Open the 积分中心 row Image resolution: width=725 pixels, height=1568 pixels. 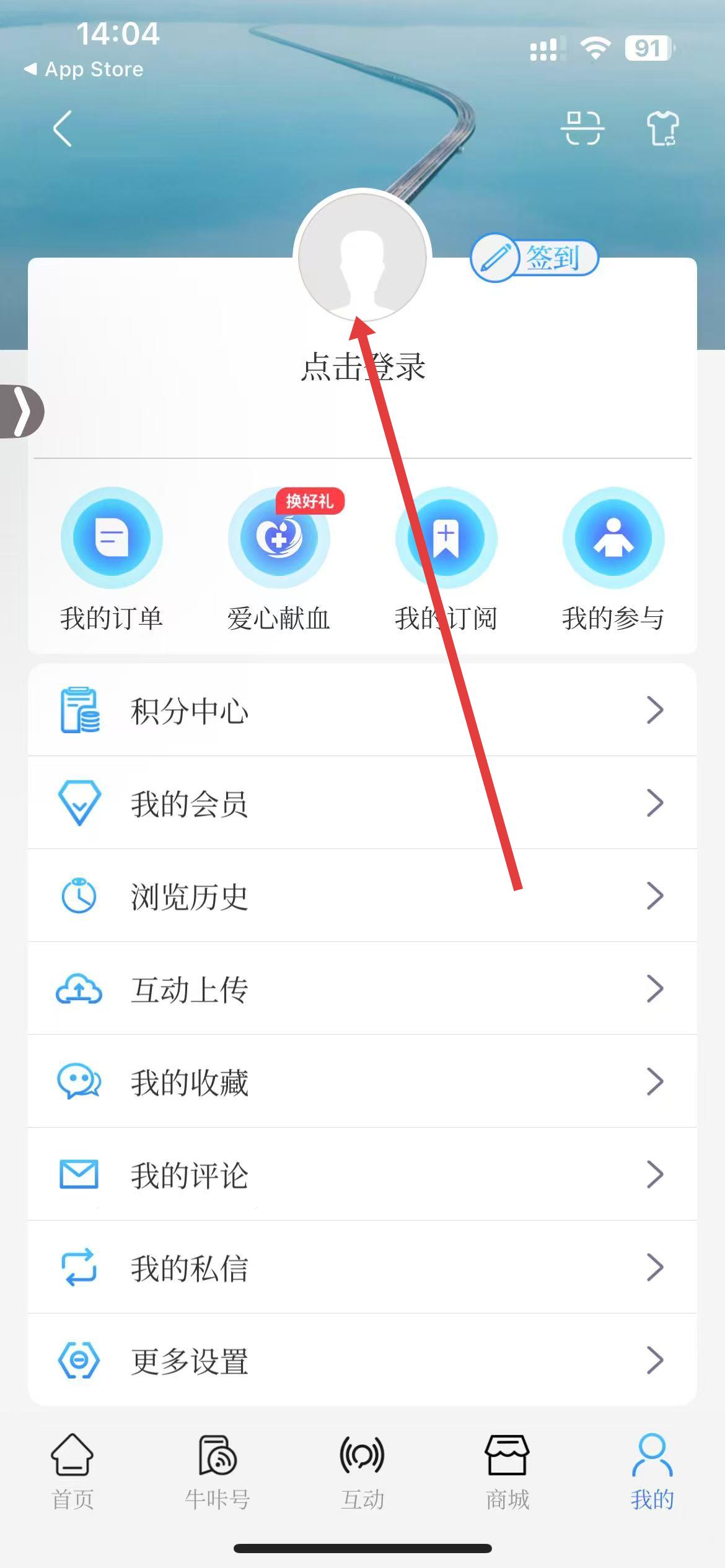click(x=362, y=710)
